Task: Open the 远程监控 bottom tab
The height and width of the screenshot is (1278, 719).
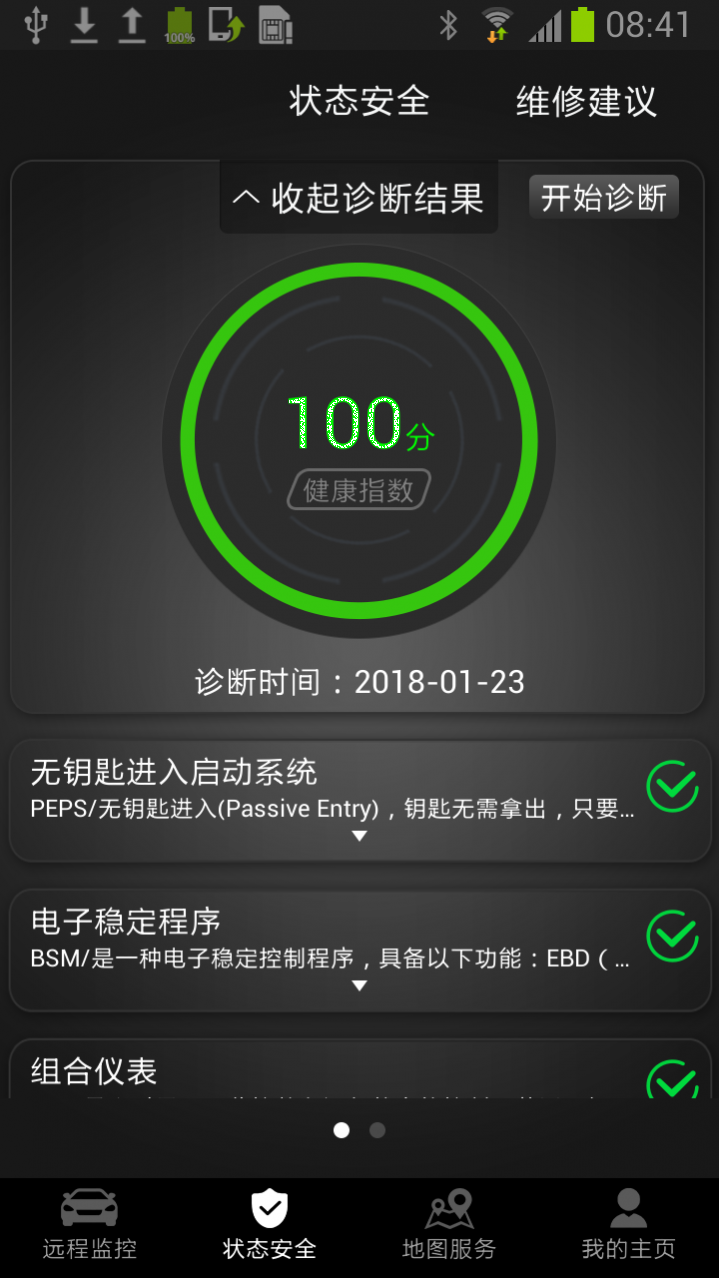Action: click(x=90, y=1226)
